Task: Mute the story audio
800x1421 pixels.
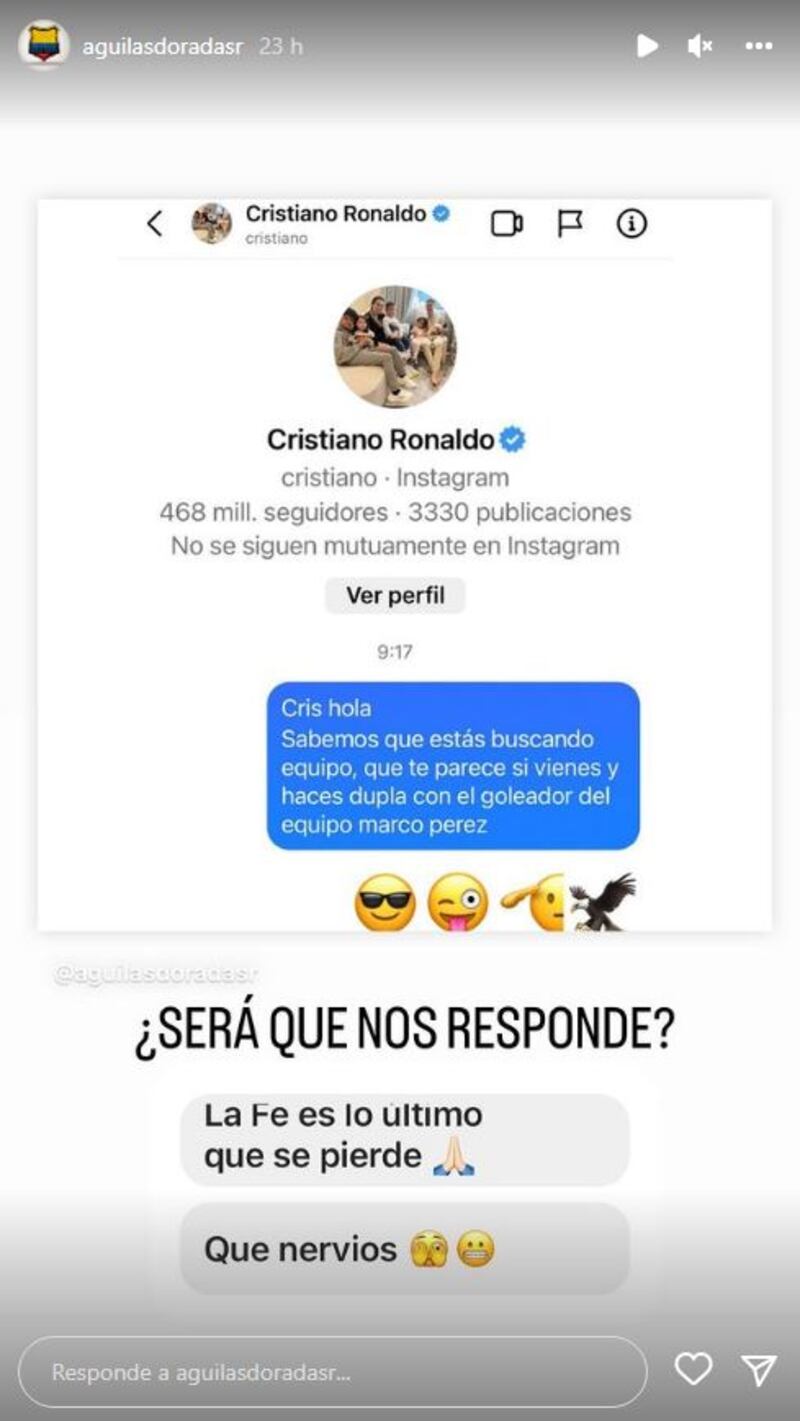Action: (701, 45)
